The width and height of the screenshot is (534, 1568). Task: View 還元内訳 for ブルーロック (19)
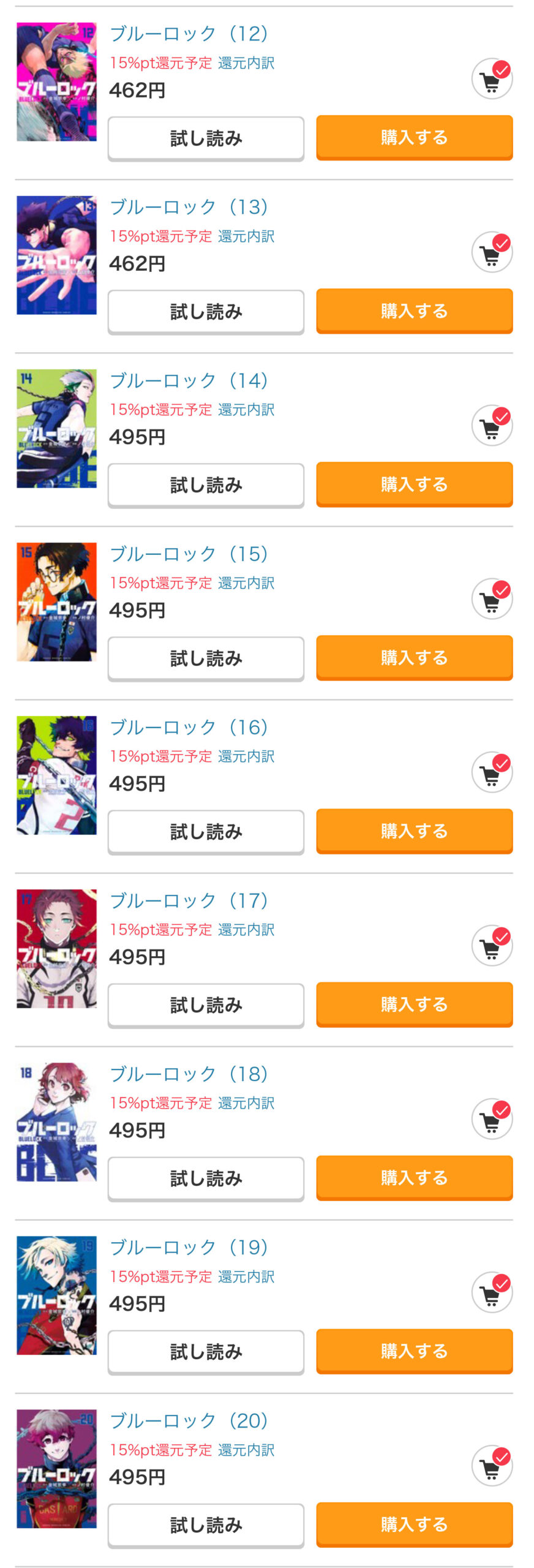click(246, 1276)
